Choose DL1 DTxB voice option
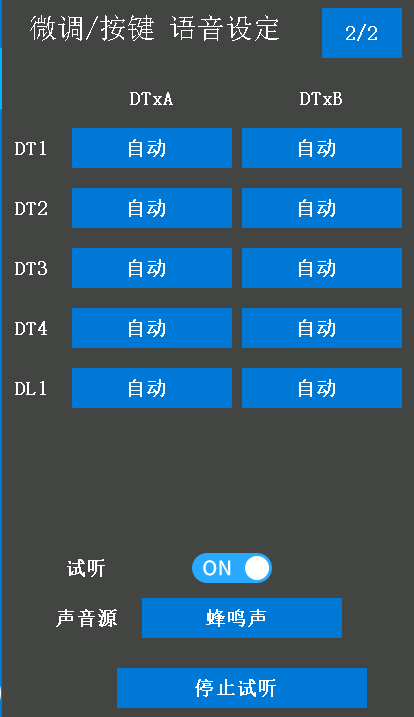The width and height of the screenshot is (414, 717). 322,388
